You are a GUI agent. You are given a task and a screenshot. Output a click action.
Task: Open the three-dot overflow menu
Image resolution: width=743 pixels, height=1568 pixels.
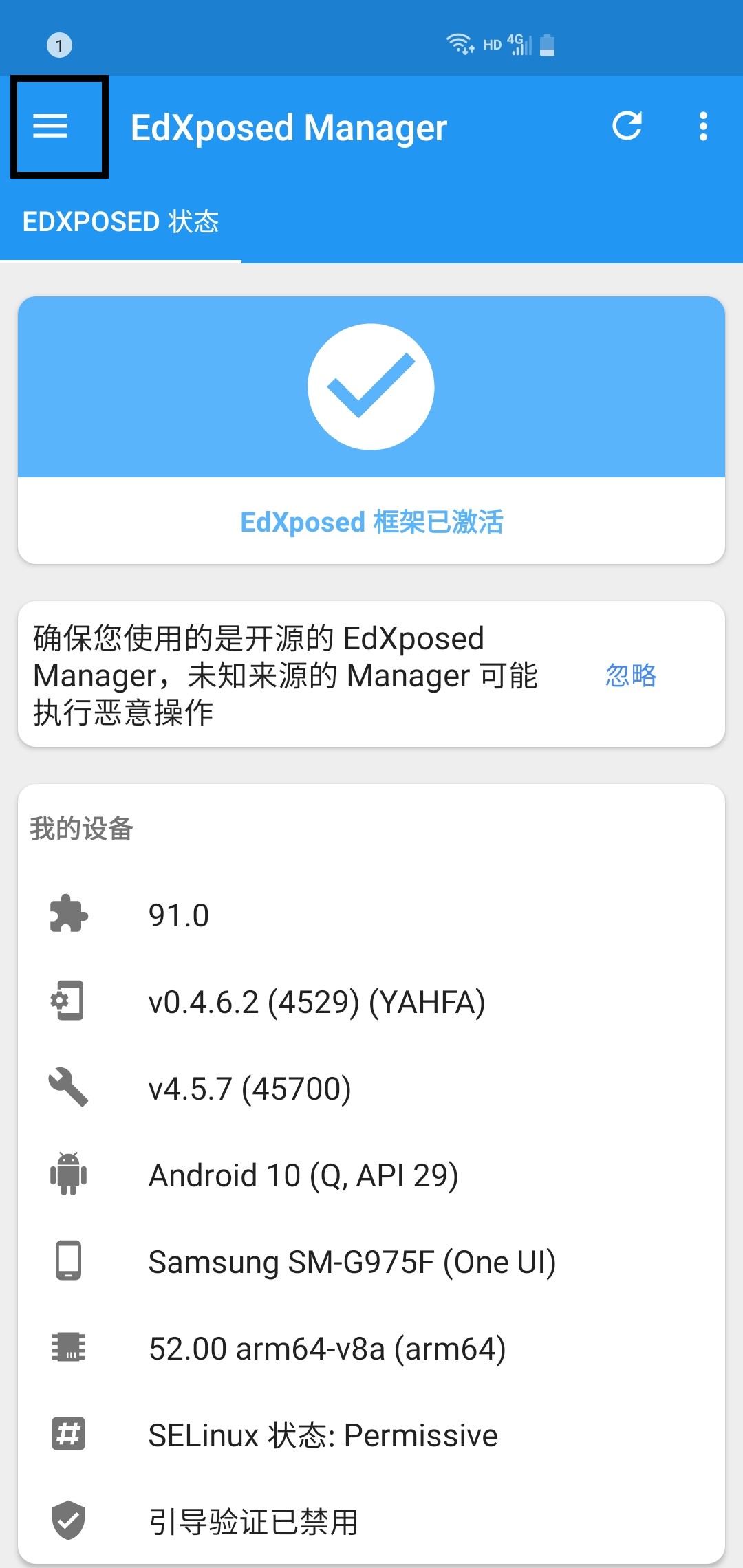pos(703,127)
